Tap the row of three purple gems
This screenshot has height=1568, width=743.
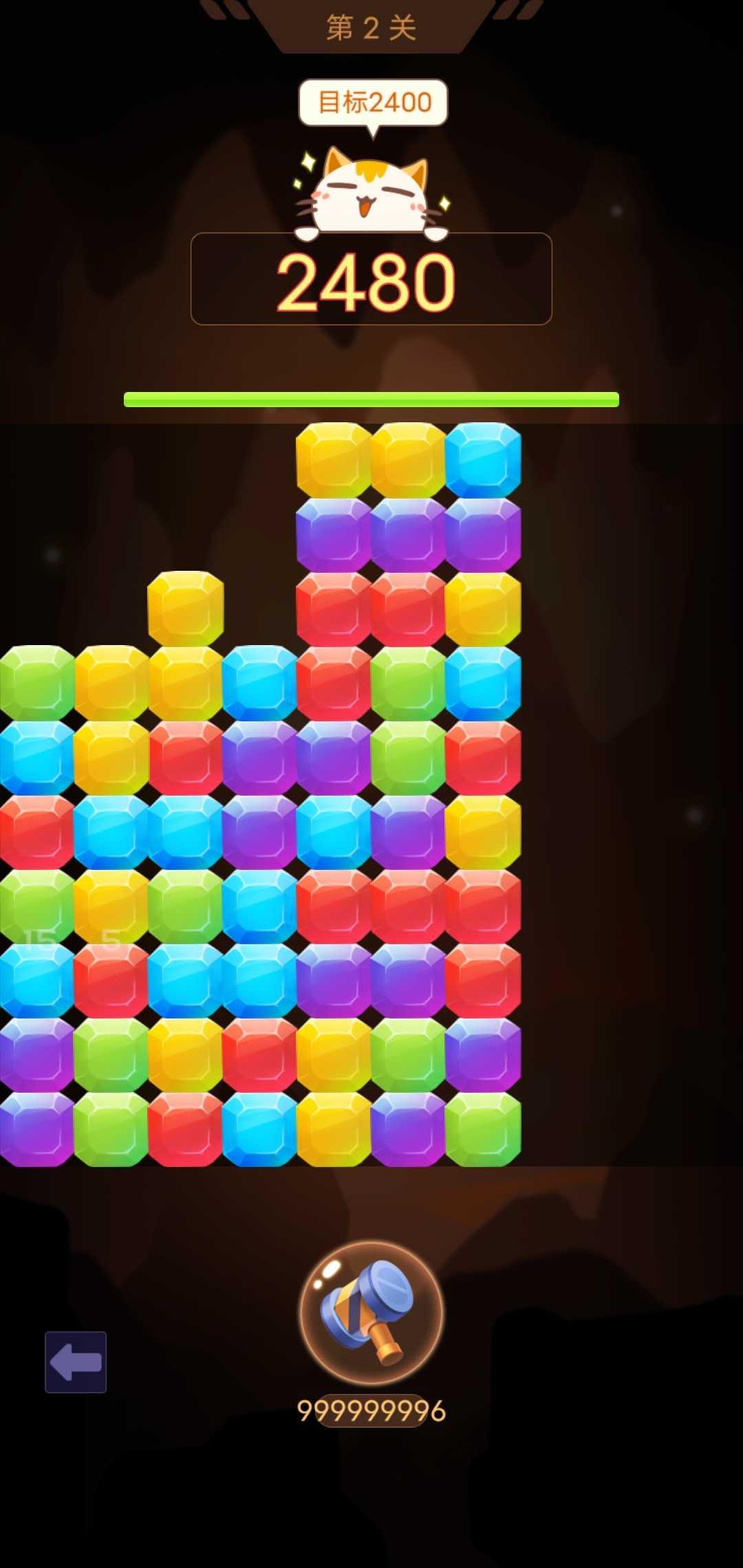click(409, 535)
